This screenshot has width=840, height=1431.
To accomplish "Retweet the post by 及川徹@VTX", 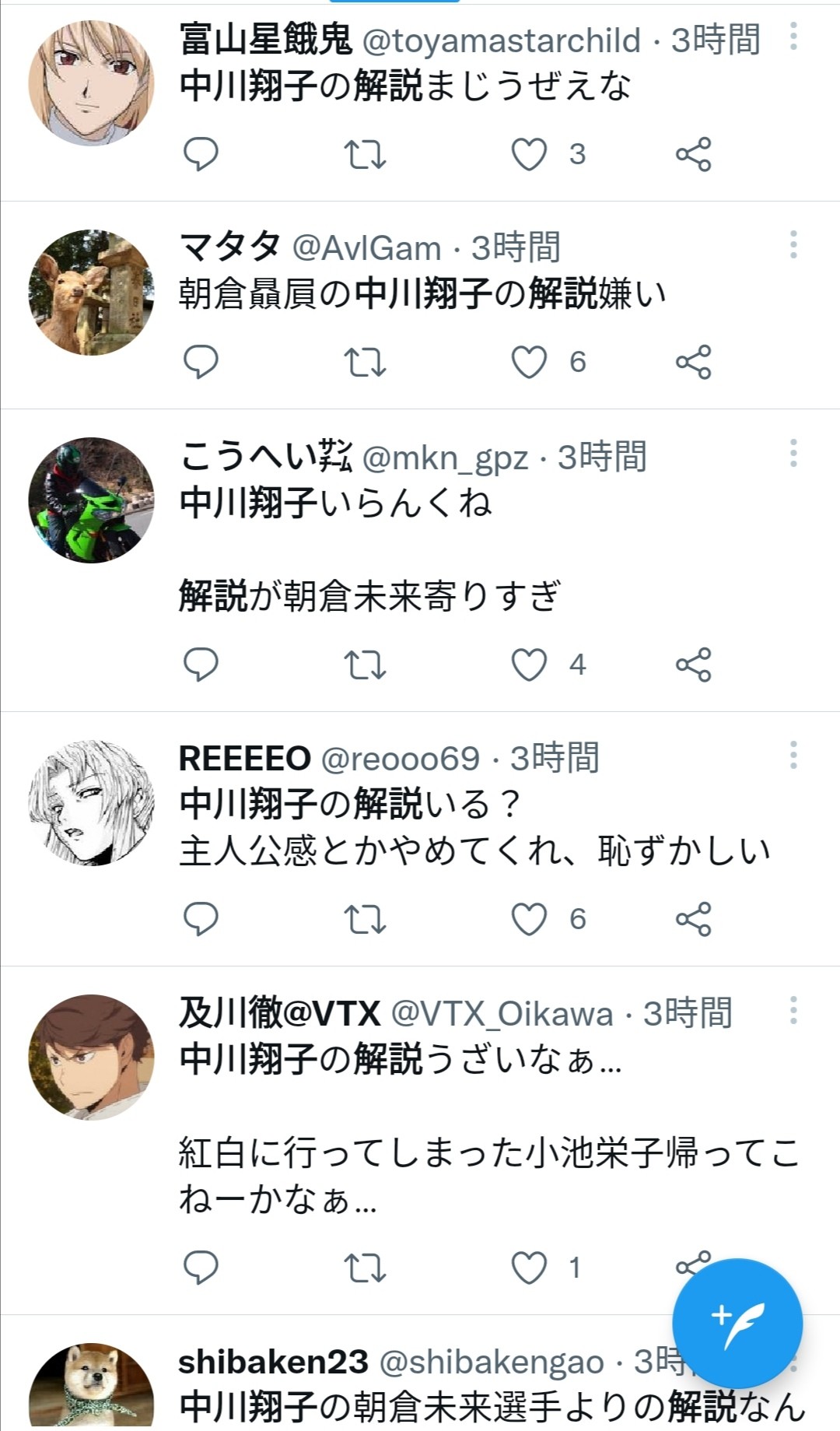I will (x=365, y=1268).
